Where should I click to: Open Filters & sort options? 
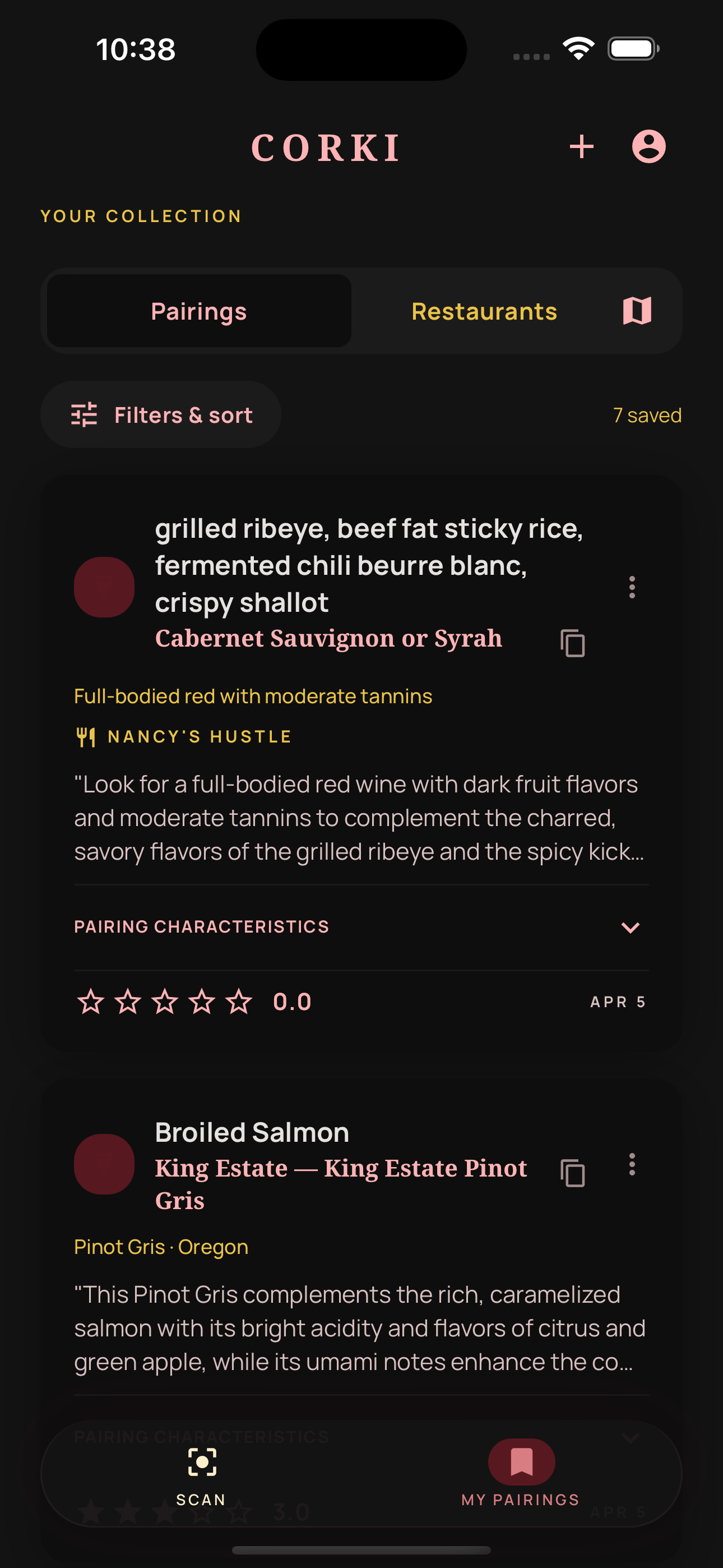(161, 415)
